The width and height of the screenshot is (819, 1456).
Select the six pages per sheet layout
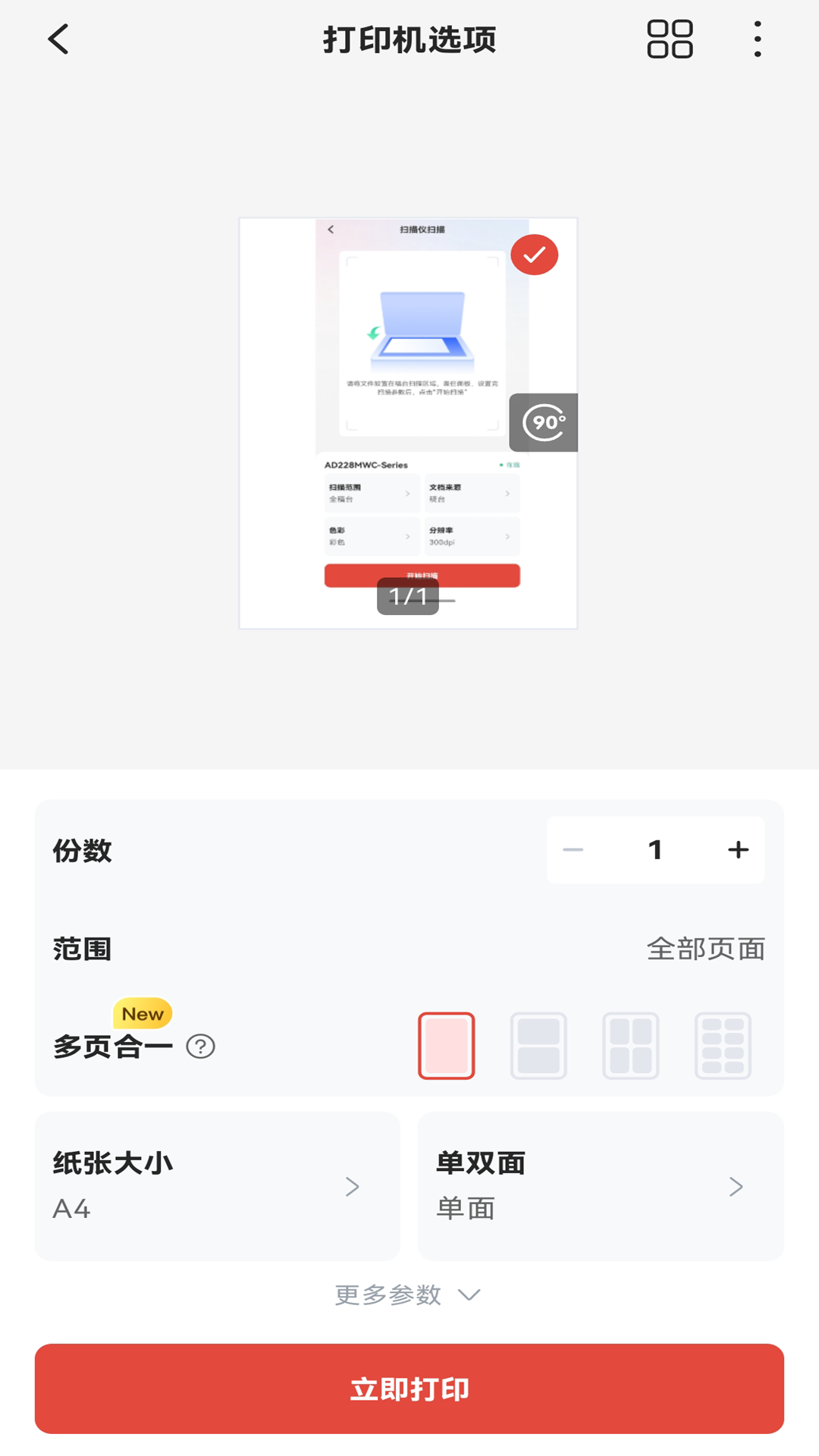723,1045
